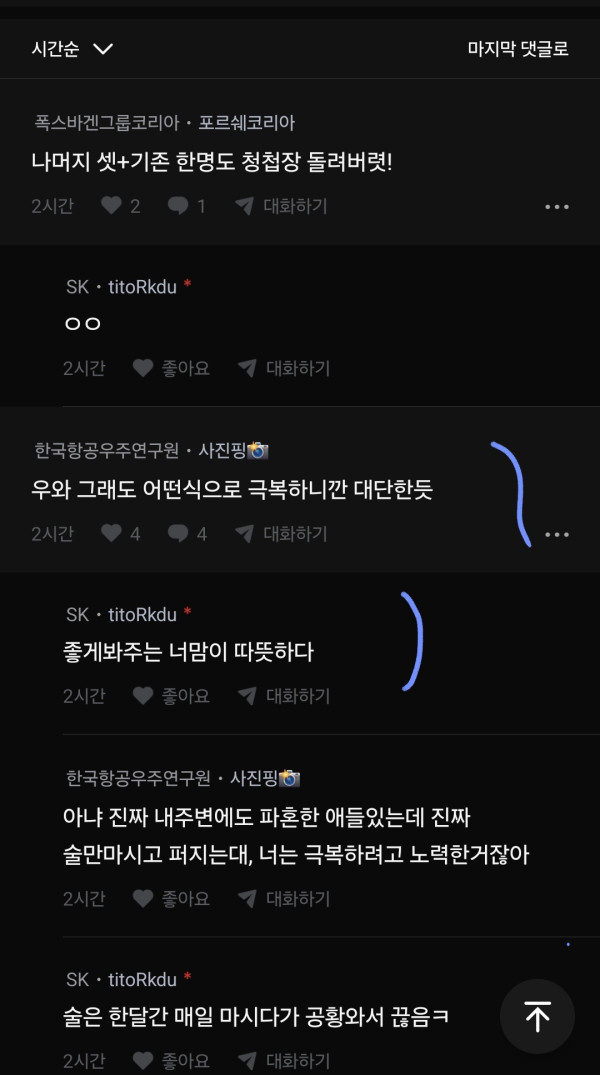Jump back to top with the arrow button
The width and height of the screenshot is (600, 1075).
tap(537, 1016)
